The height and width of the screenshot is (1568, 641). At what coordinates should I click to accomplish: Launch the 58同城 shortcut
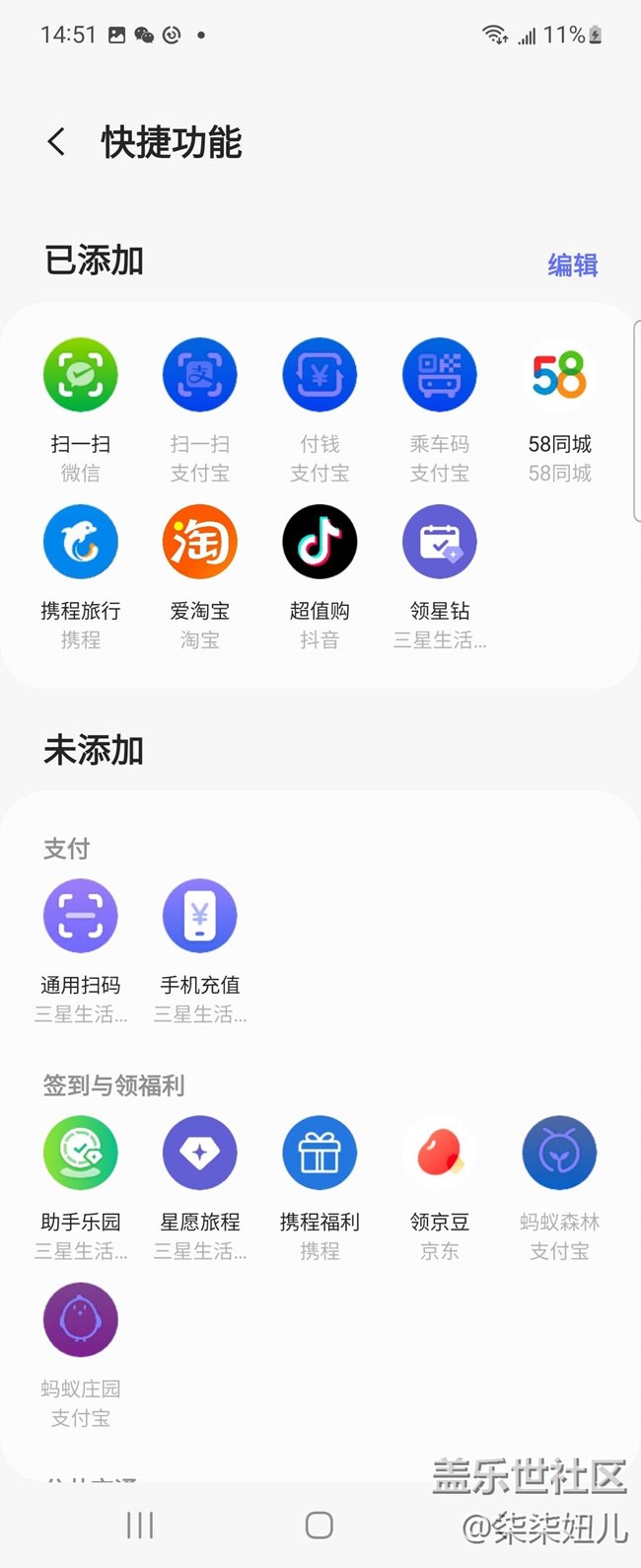[559, 376]
